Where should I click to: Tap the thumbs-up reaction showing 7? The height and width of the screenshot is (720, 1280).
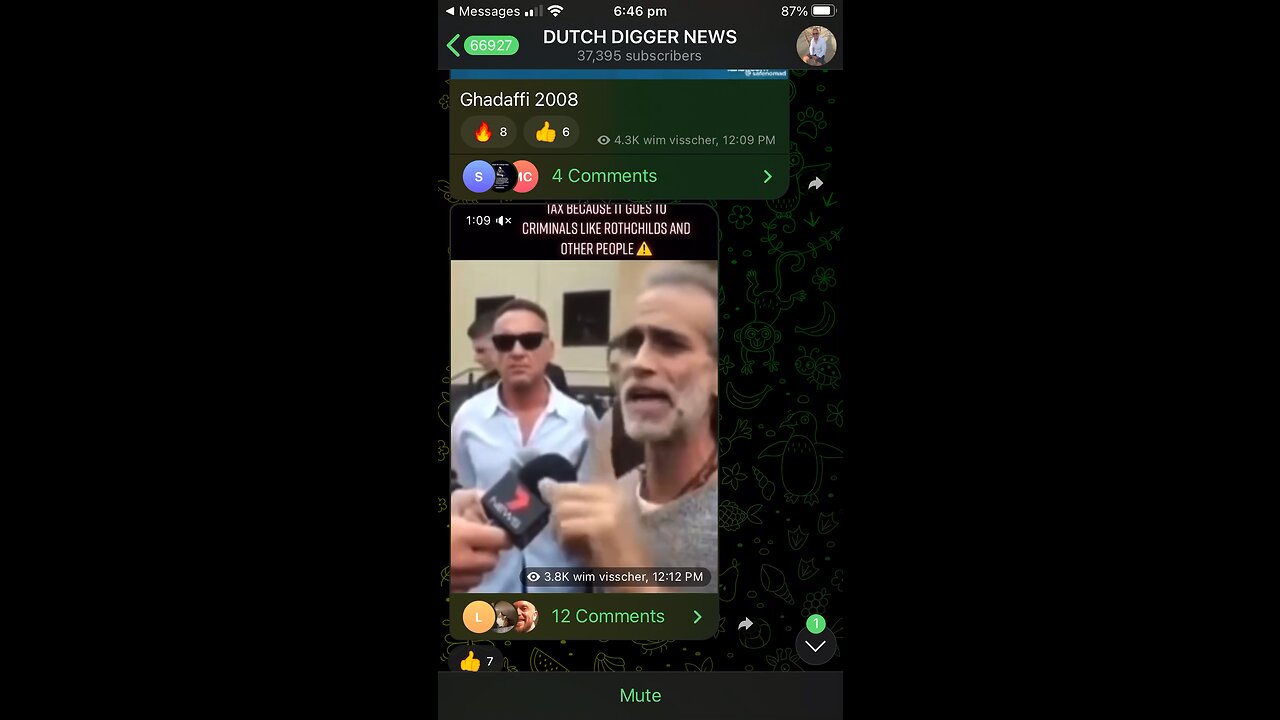(476, 661)
